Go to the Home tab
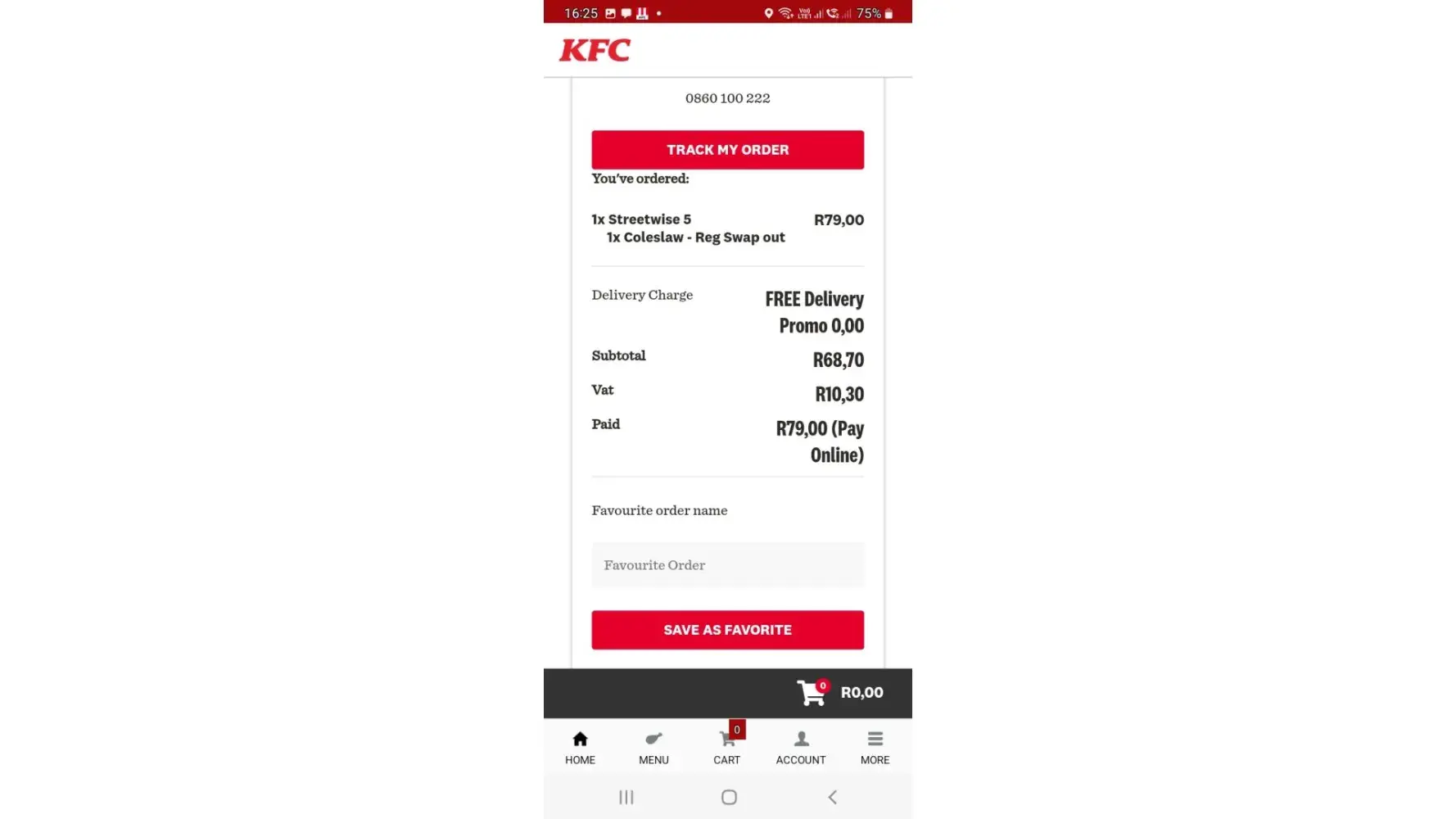Image resolution: width=1456 pixels, height=819 pixels. pyautogui.click(x=580, y=748)
